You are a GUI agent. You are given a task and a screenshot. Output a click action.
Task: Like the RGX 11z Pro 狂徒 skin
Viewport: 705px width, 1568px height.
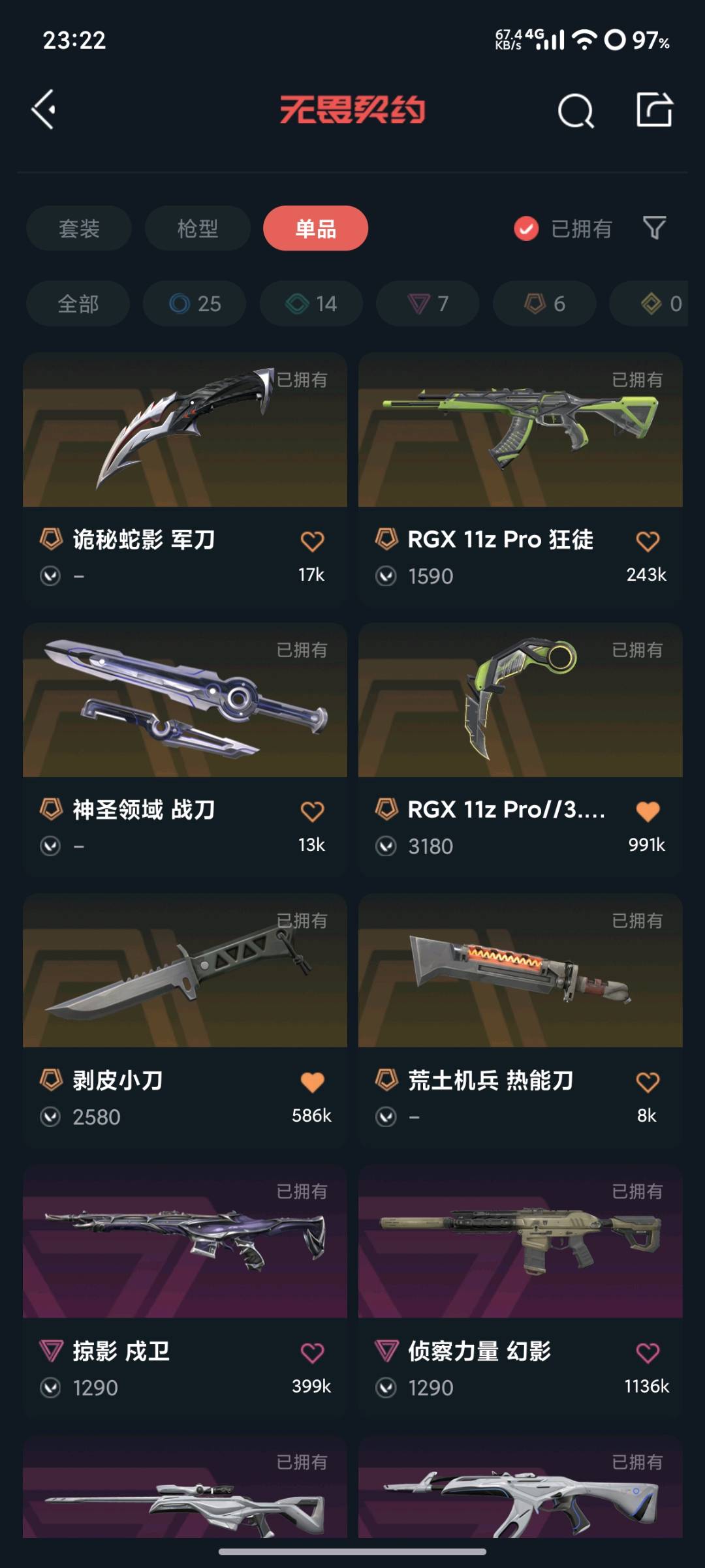pyautogui.click(x=647, y=541)
